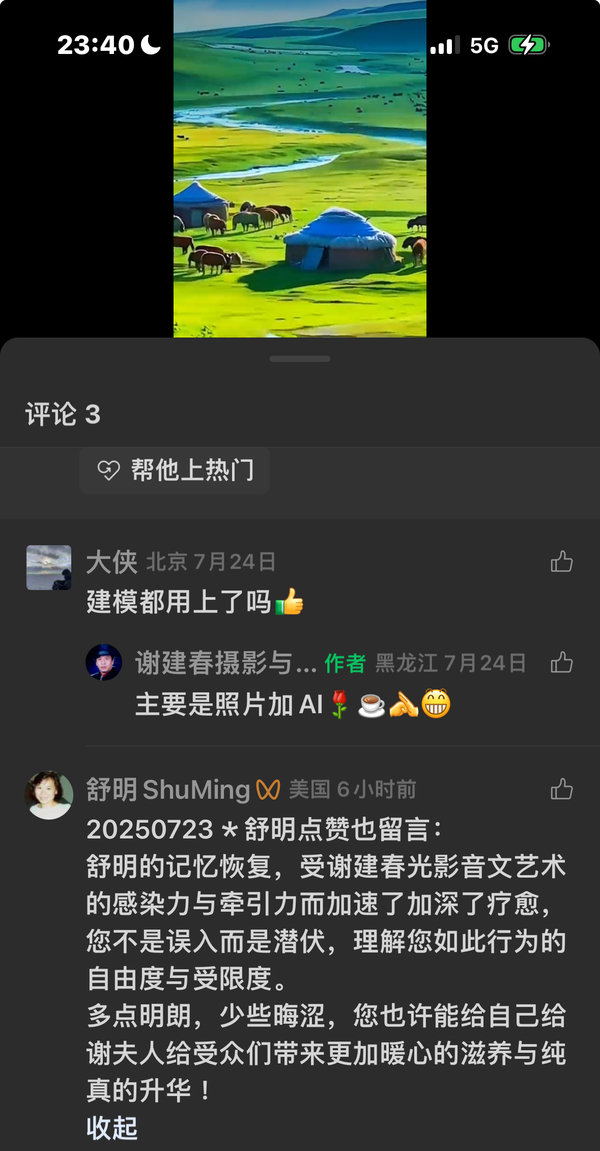Open 大侠's username link
Image resolution: width=600 pixels, height=1151 pixels.
click(111, 562)
